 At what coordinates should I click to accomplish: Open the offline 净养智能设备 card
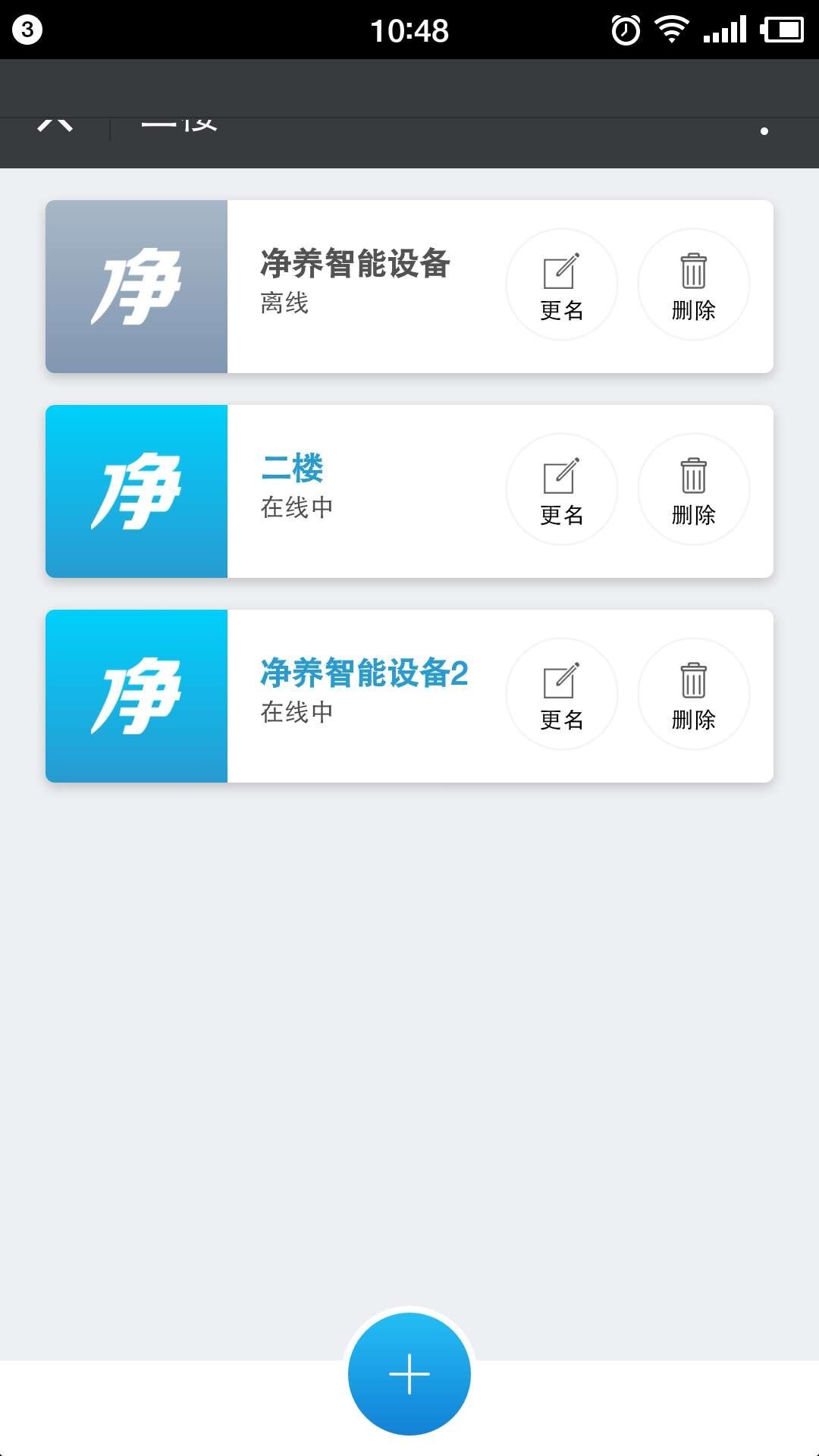409,287
